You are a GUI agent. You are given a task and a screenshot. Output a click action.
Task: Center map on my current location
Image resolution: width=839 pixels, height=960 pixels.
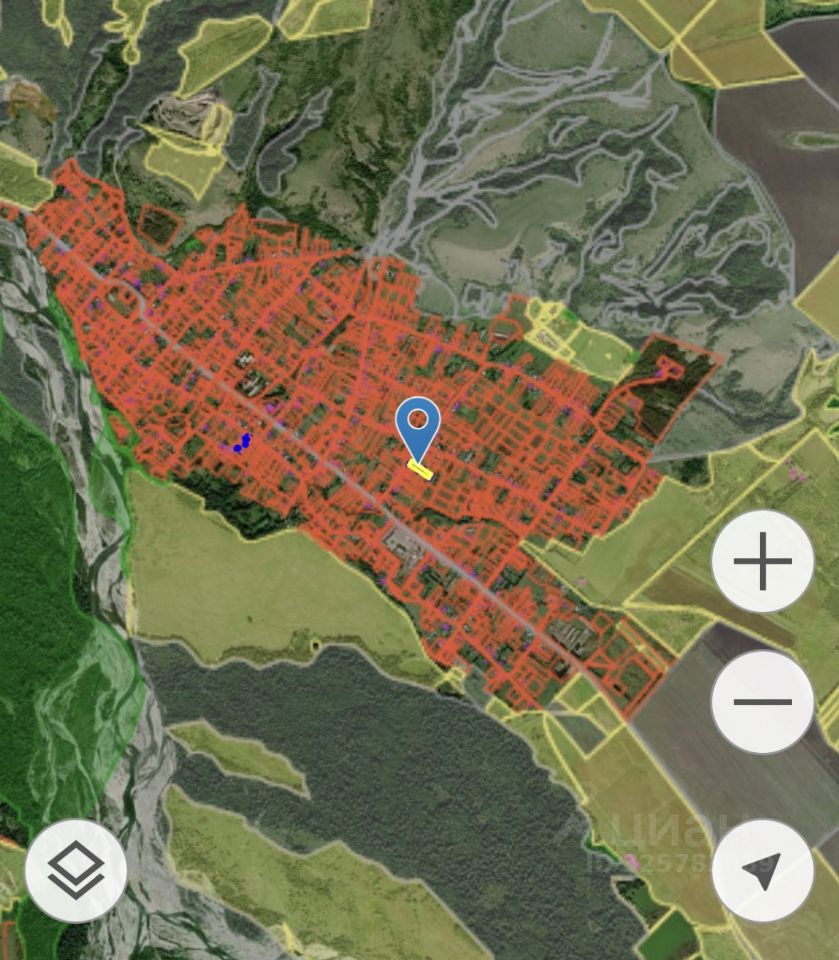click(762, 870)
